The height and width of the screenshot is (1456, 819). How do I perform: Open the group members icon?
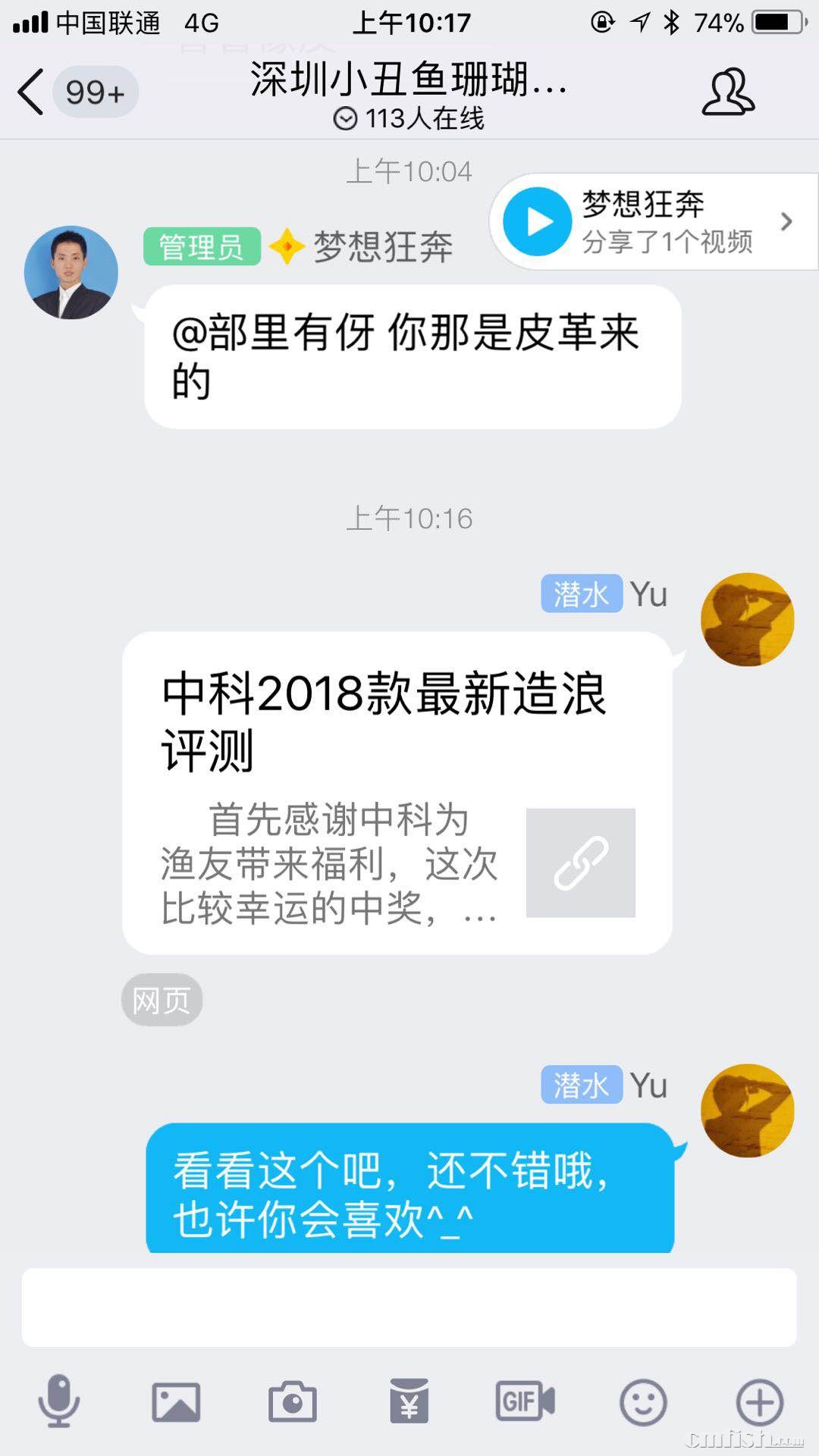click(727, 92)
